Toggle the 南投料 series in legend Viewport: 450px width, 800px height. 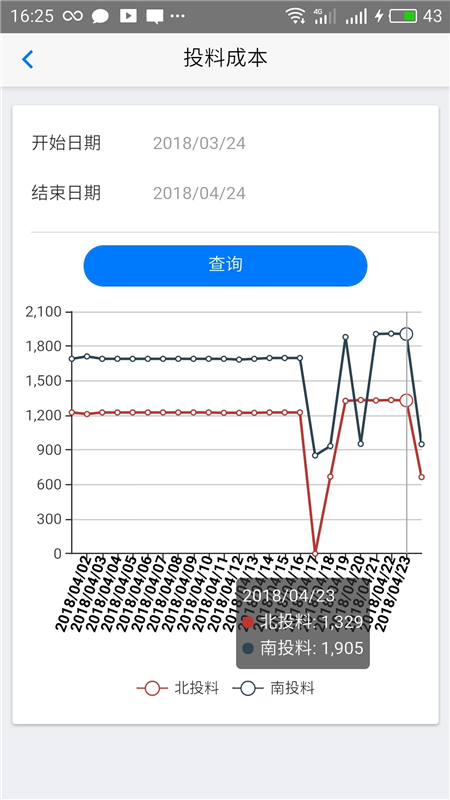point(273,688)
